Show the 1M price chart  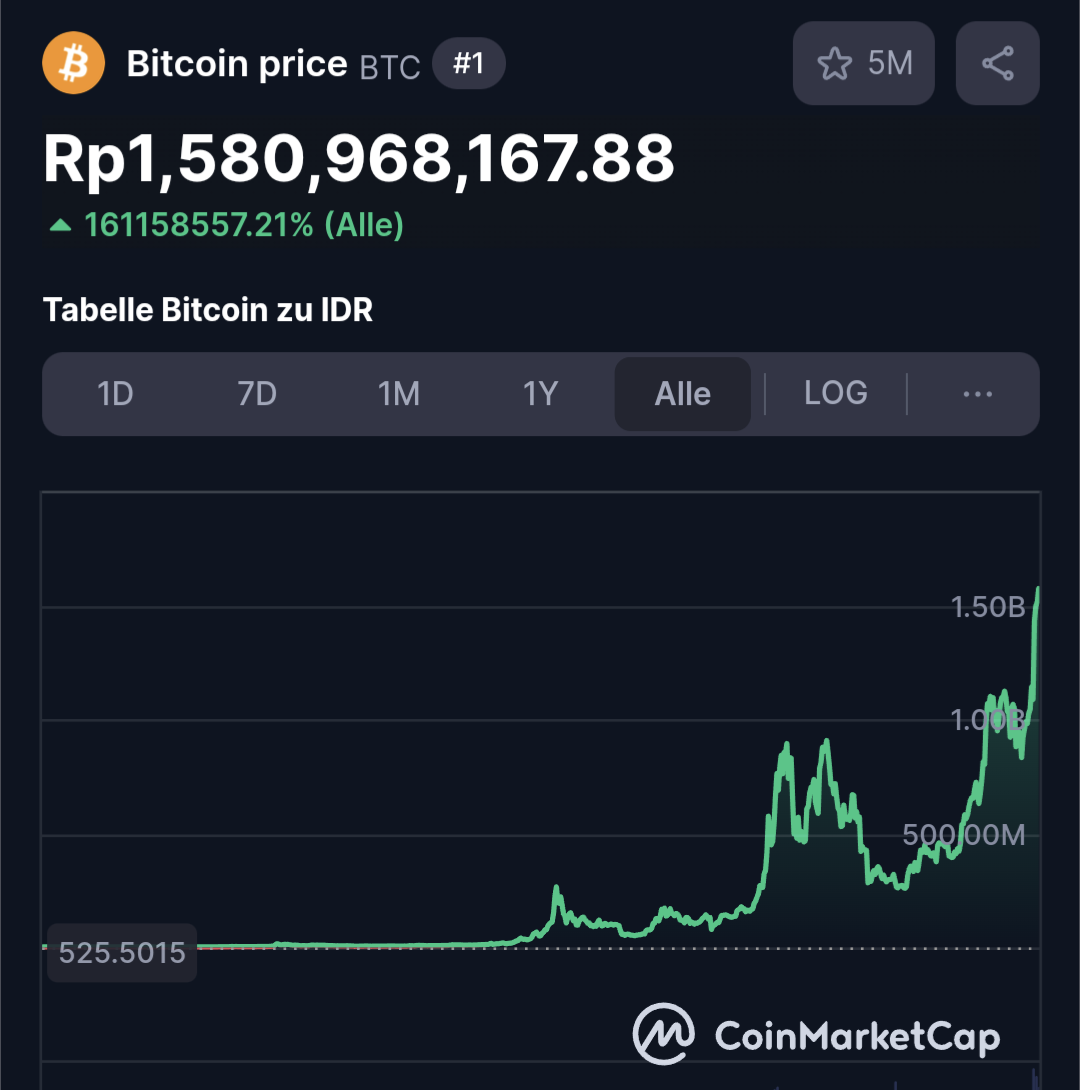[x=399, y=394]
